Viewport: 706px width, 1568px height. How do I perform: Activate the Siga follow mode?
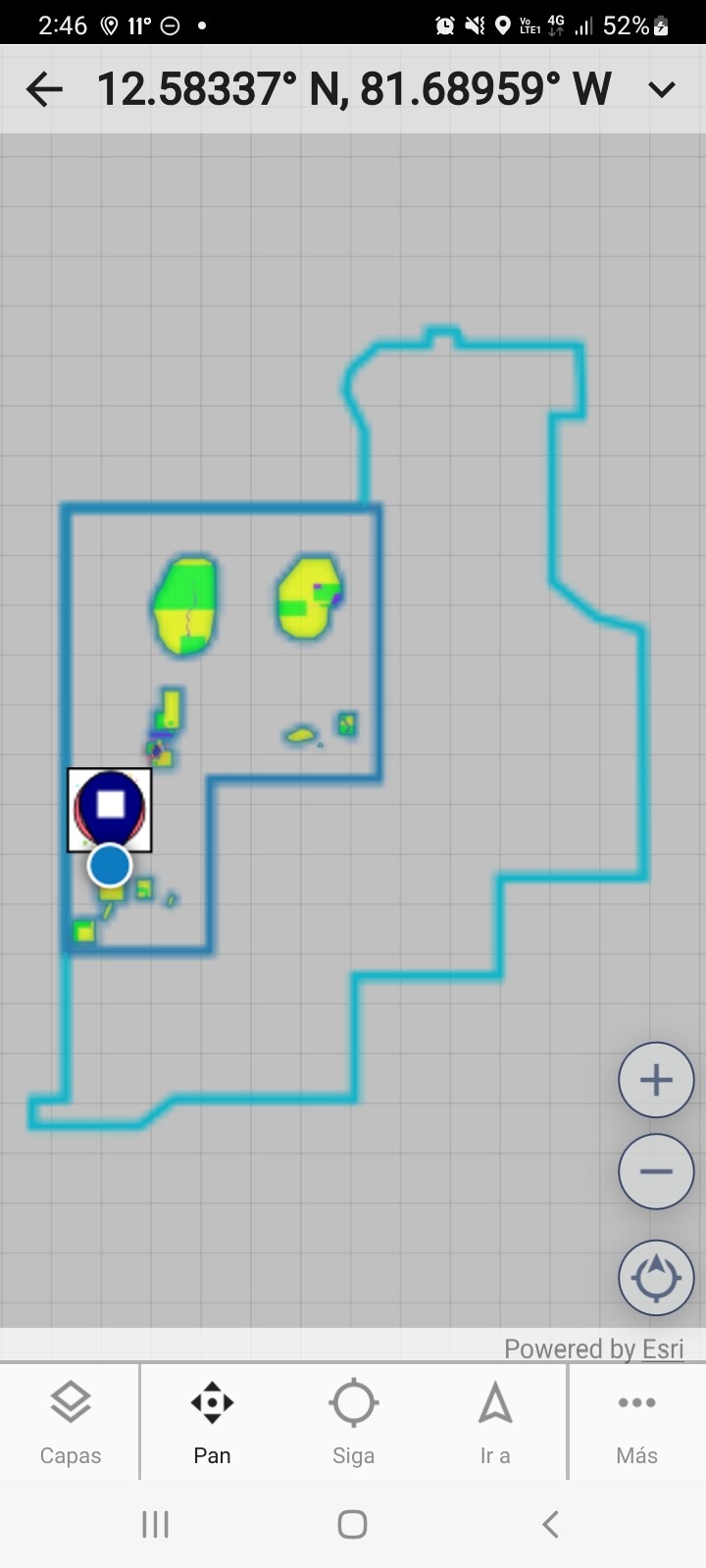(353, 1421)
